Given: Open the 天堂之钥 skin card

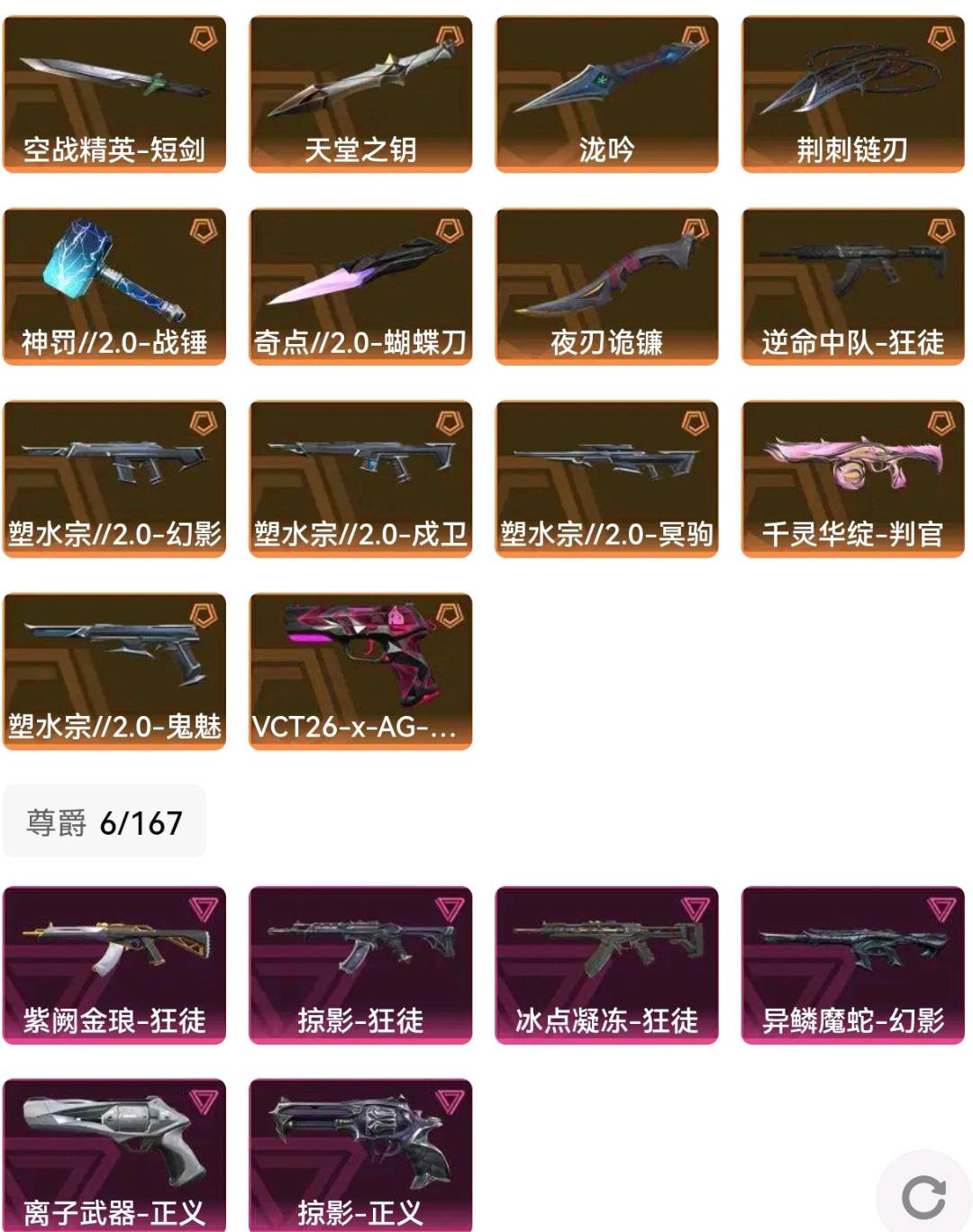Looking at the screenshot, I should click(360, 94).
